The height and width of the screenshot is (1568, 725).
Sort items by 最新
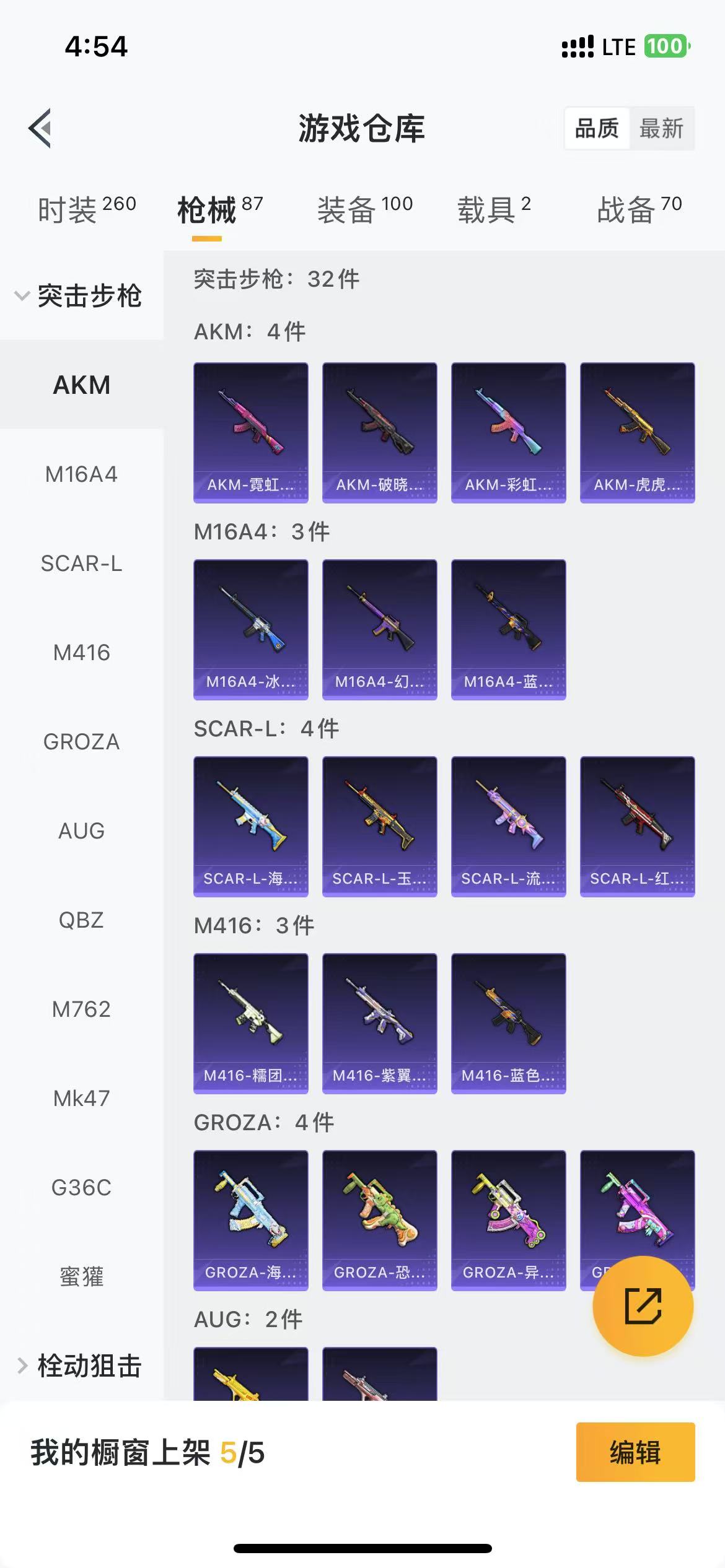[x=661, y=129]
